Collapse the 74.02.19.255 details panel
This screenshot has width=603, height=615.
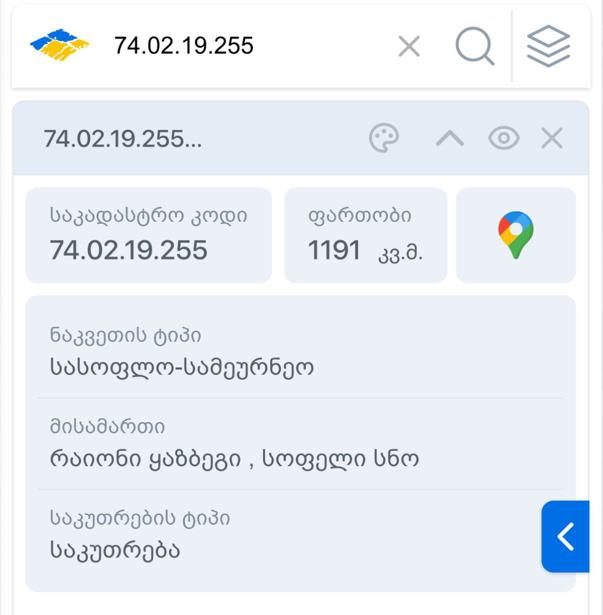coord(450,138)
